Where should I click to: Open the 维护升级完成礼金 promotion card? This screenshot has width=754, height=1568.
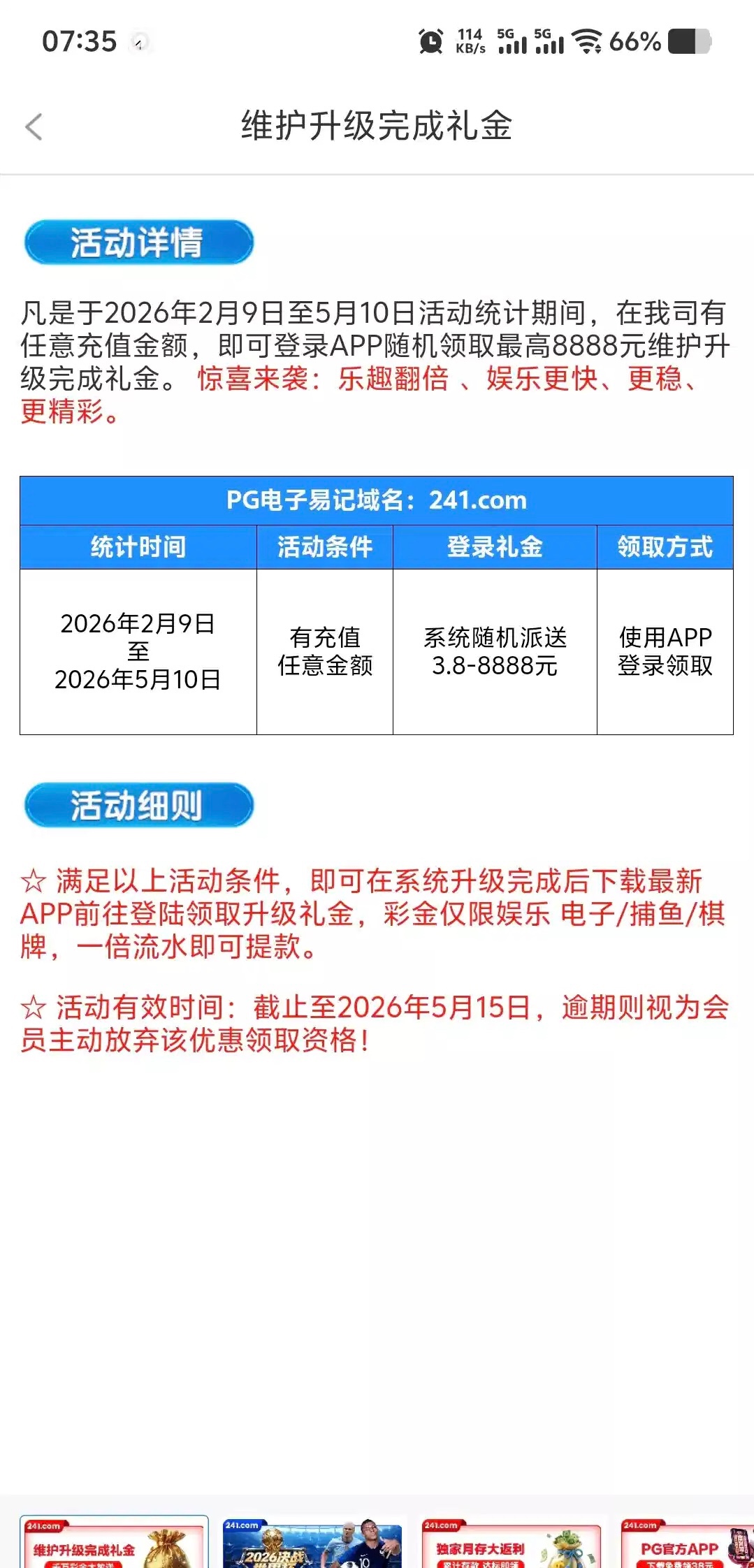click(x=115, y=1542)
